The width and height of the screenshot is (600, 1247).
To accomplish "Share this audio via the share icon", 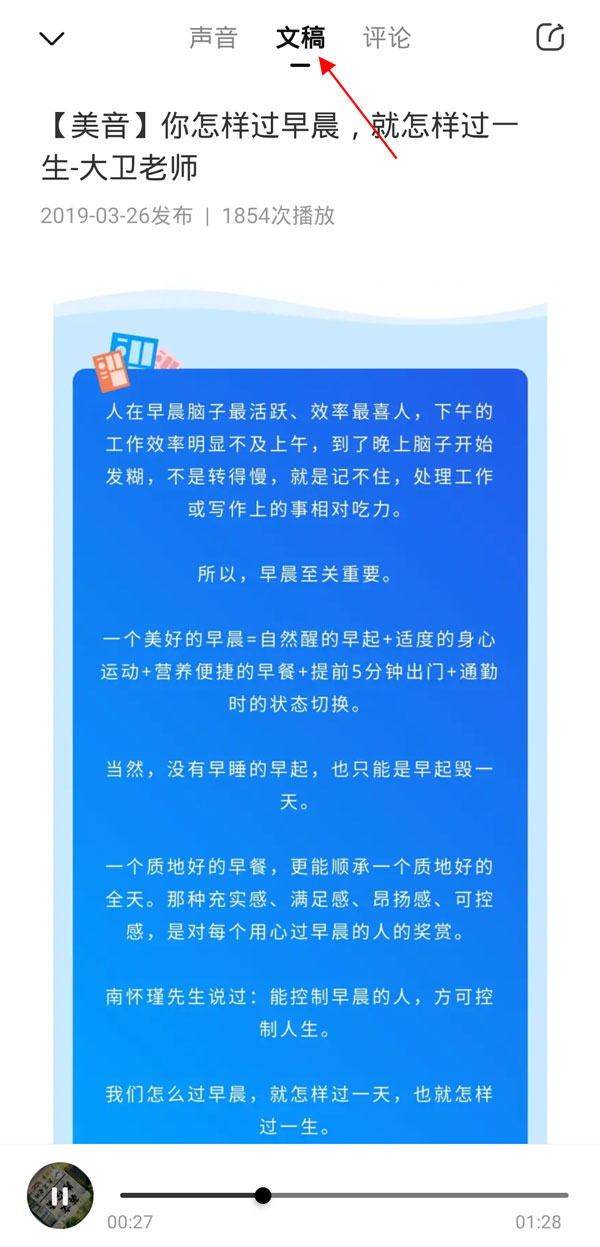I will pyautogui.click(x=550, y=38).
